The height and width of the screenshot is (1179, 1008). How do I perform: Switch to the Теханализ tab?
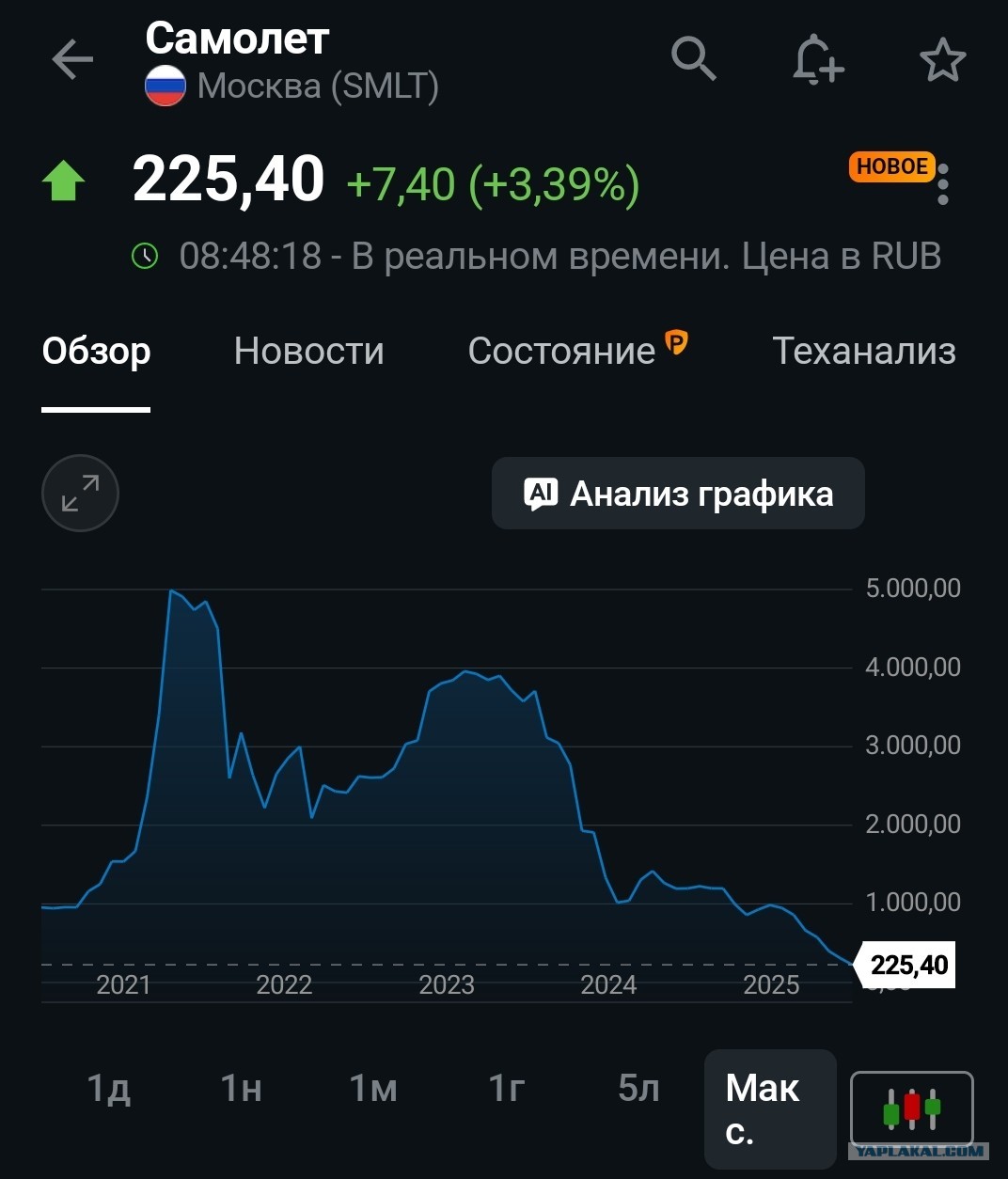point(863,351)
